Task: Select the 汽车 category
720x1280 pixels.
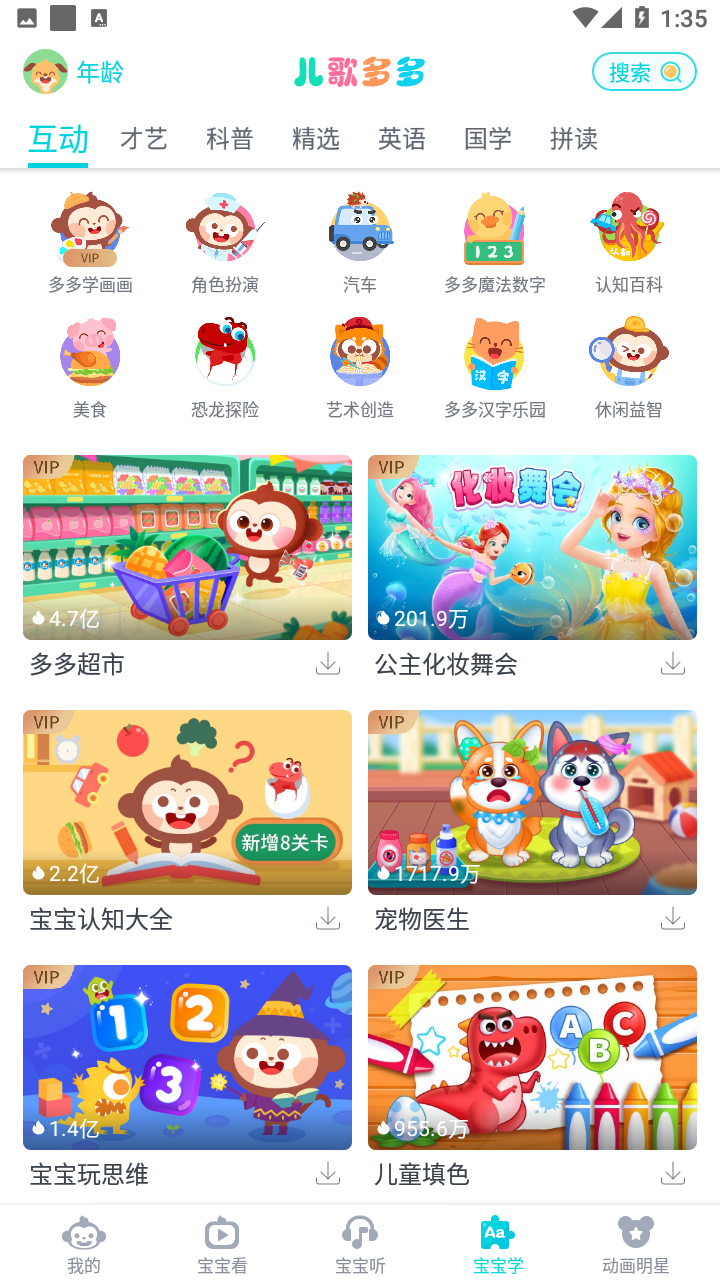Action: [360, 242]
